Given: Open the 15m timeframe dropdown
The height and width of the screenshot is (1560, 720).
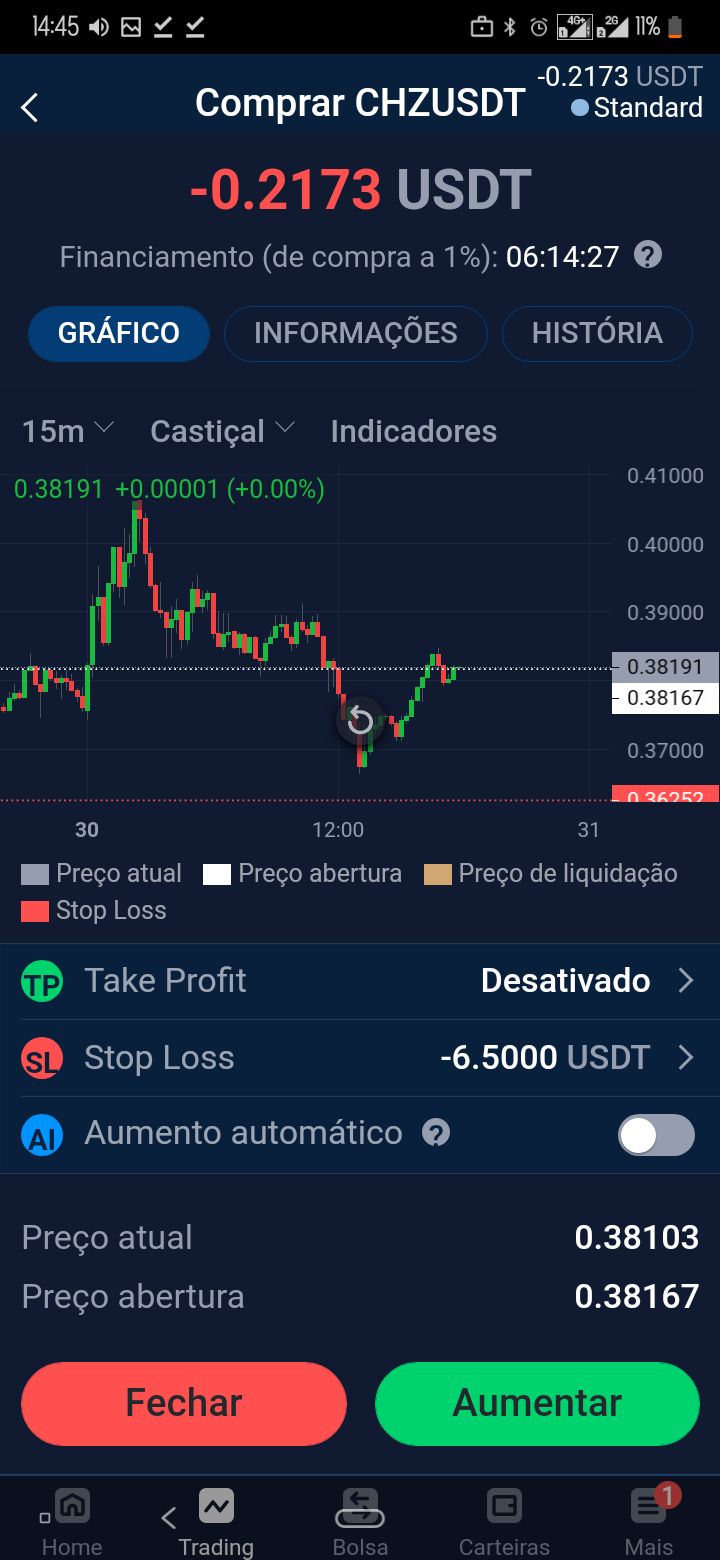Looking at the screenshot, I should pyautogui.click(x=68, y=431).
